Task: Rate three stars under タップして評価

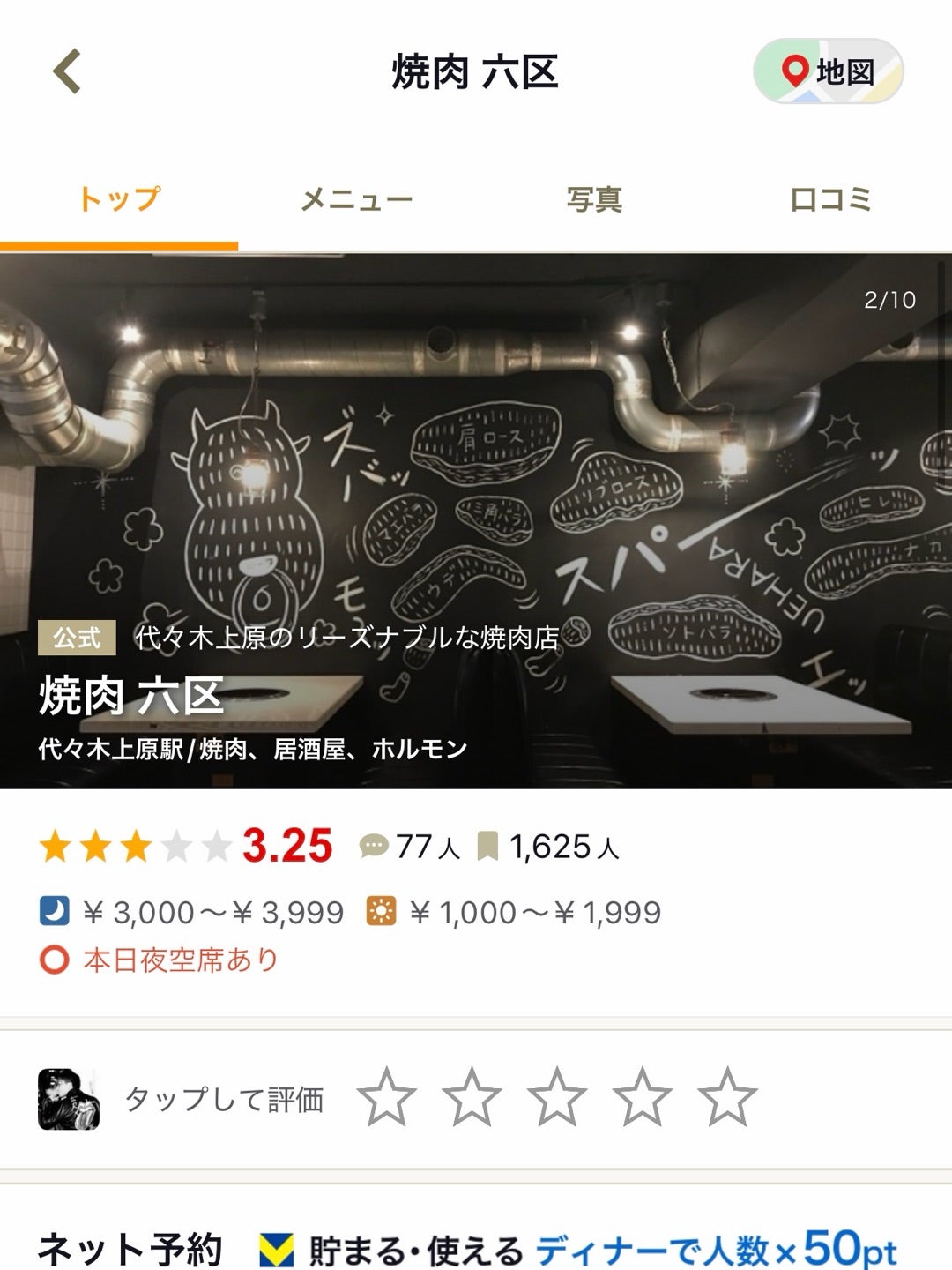Action: [557, 1098]
